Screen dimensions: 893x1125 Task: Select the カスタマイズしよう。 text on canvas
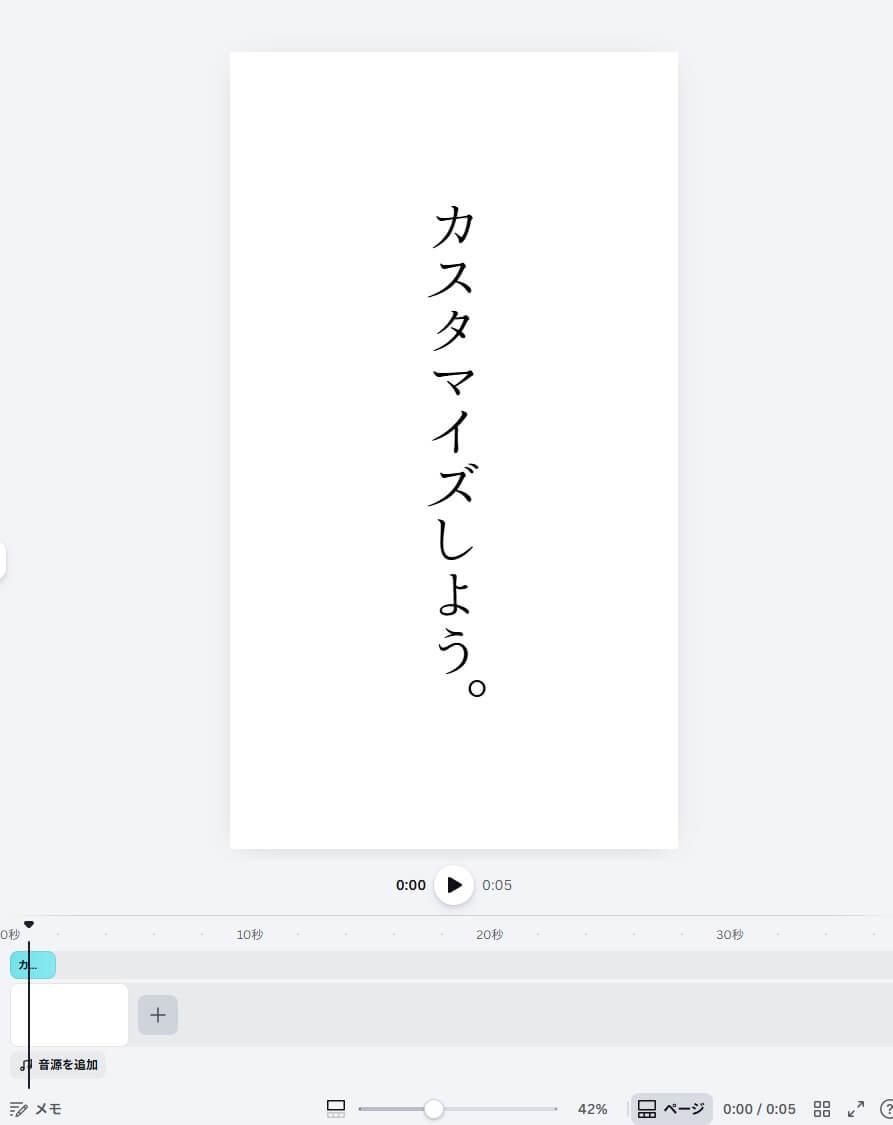pyautogui.click(x=454, y=450)
